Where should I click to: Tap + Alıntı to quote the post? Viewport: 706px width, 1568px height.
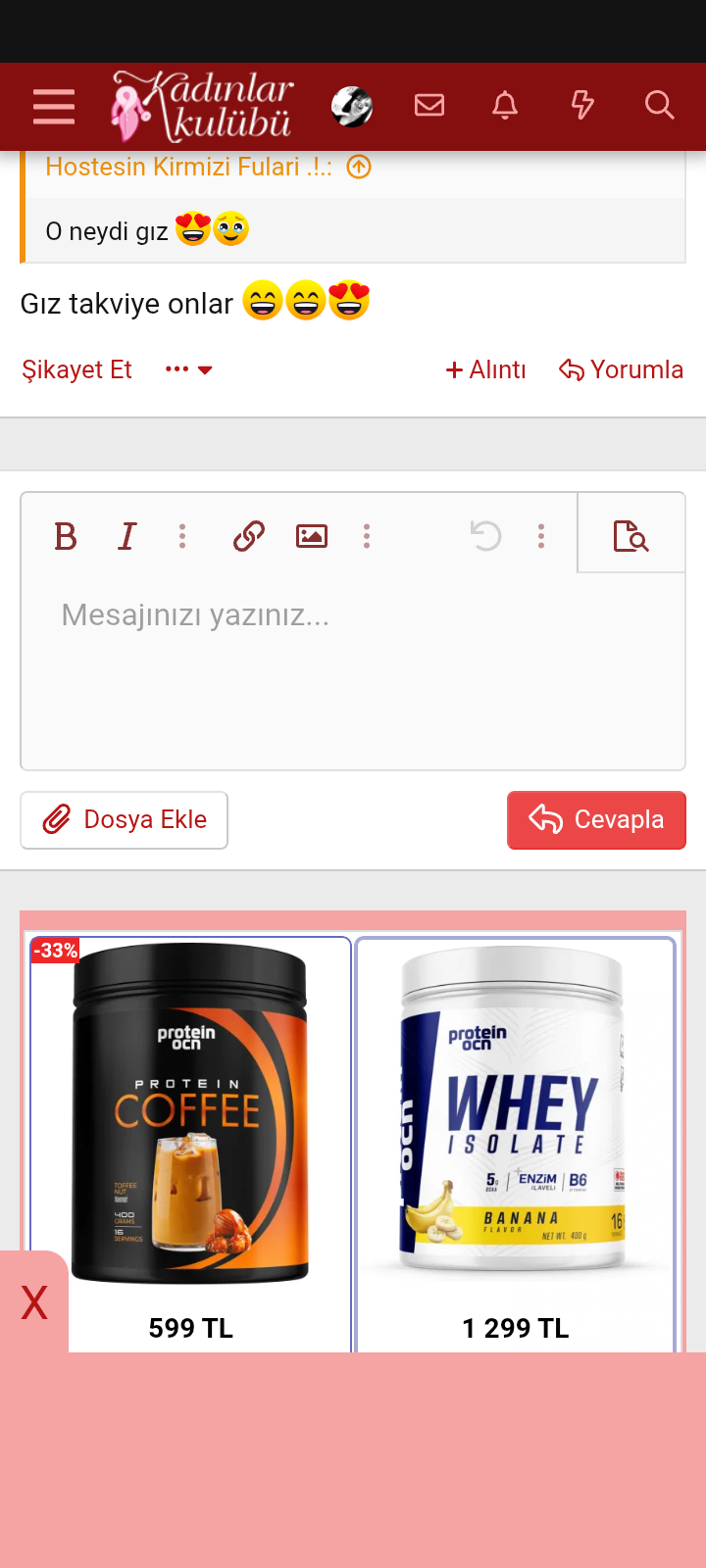[x=486, y=369]
